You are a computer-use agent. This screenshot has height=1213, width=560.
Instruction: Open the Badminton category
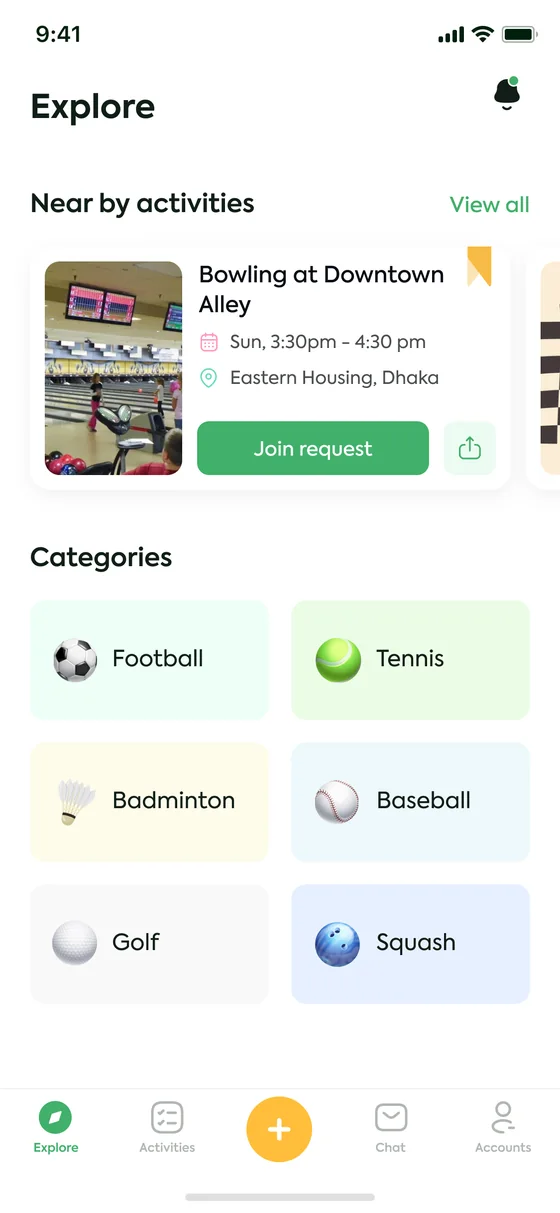(150, 802)
